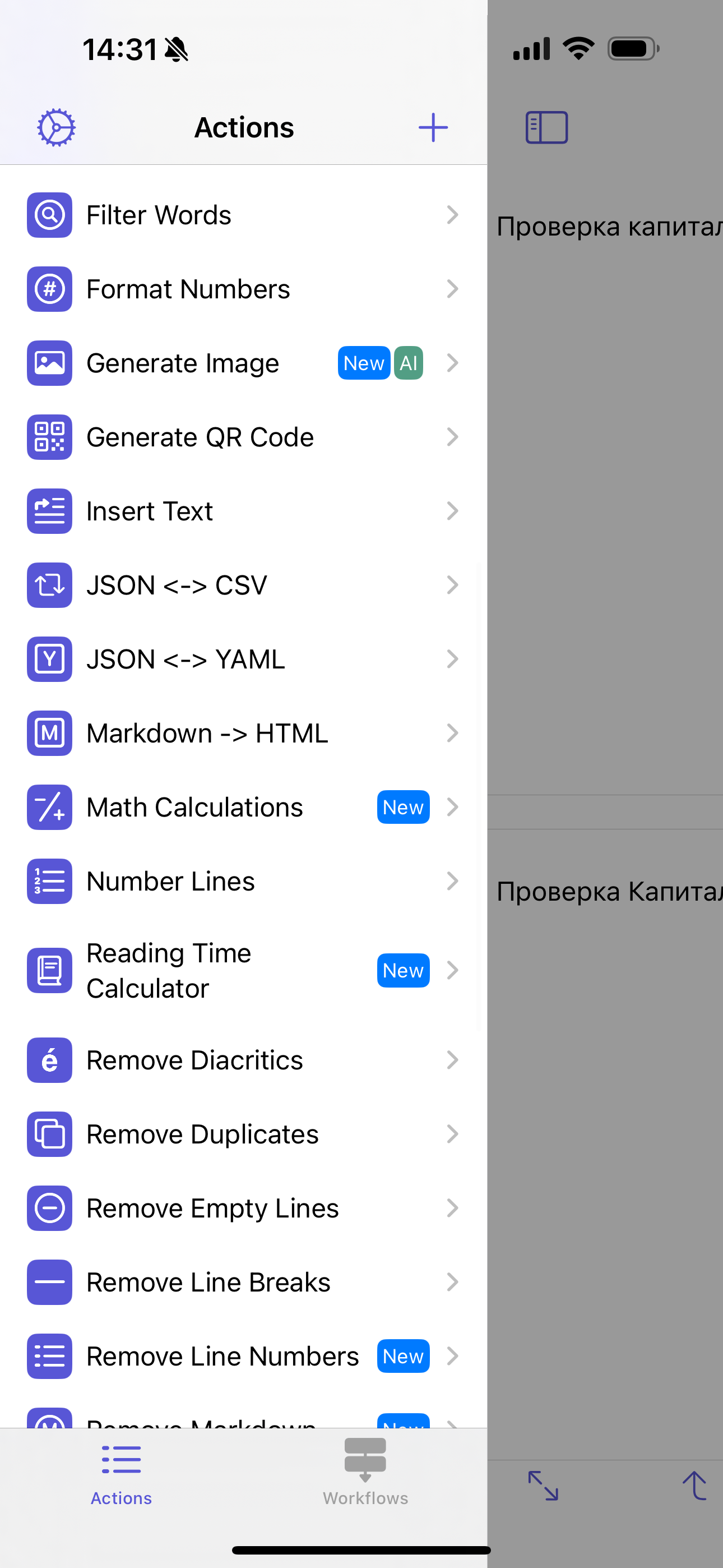This screenshot has width=723, height=1568.
Task: Switch to the Workflows tab
Action: pyautogui.click(x=365, y=1472)
